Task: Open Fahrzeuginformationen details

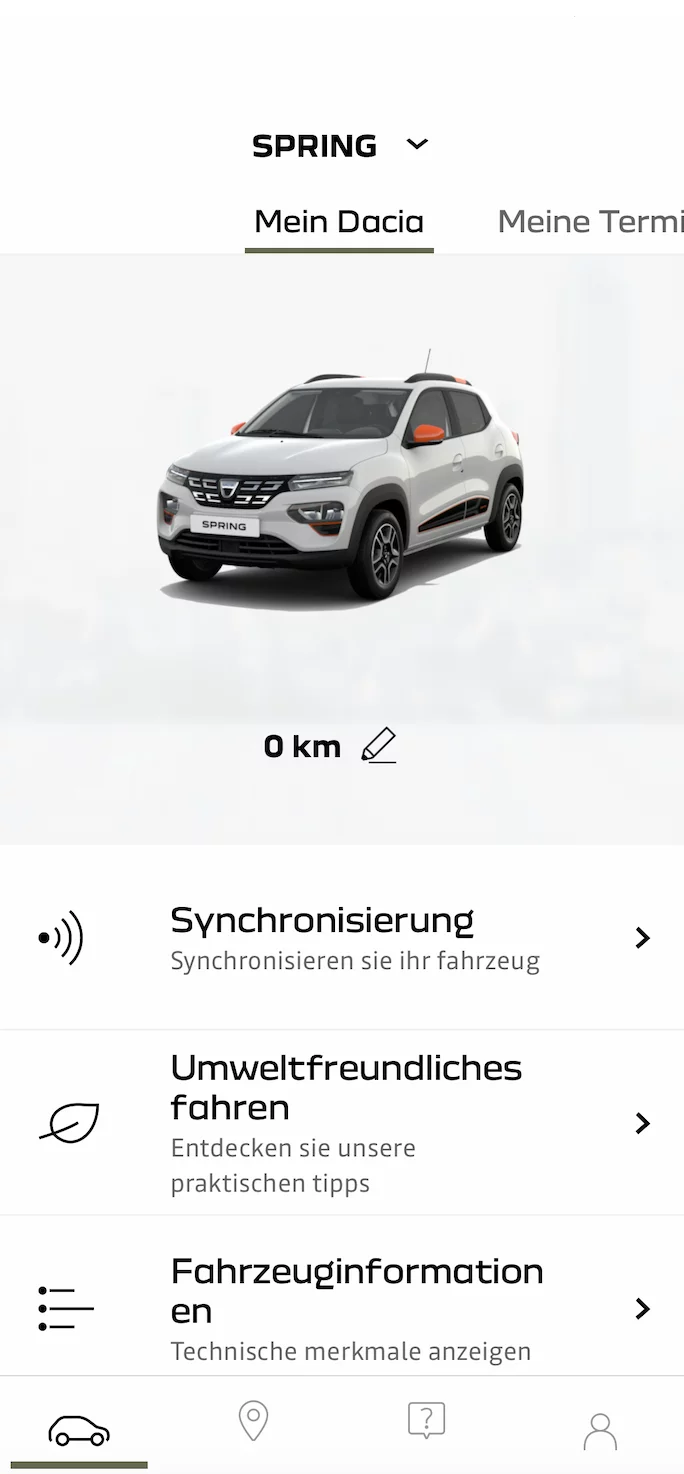Action: (x=342, y=1308)
